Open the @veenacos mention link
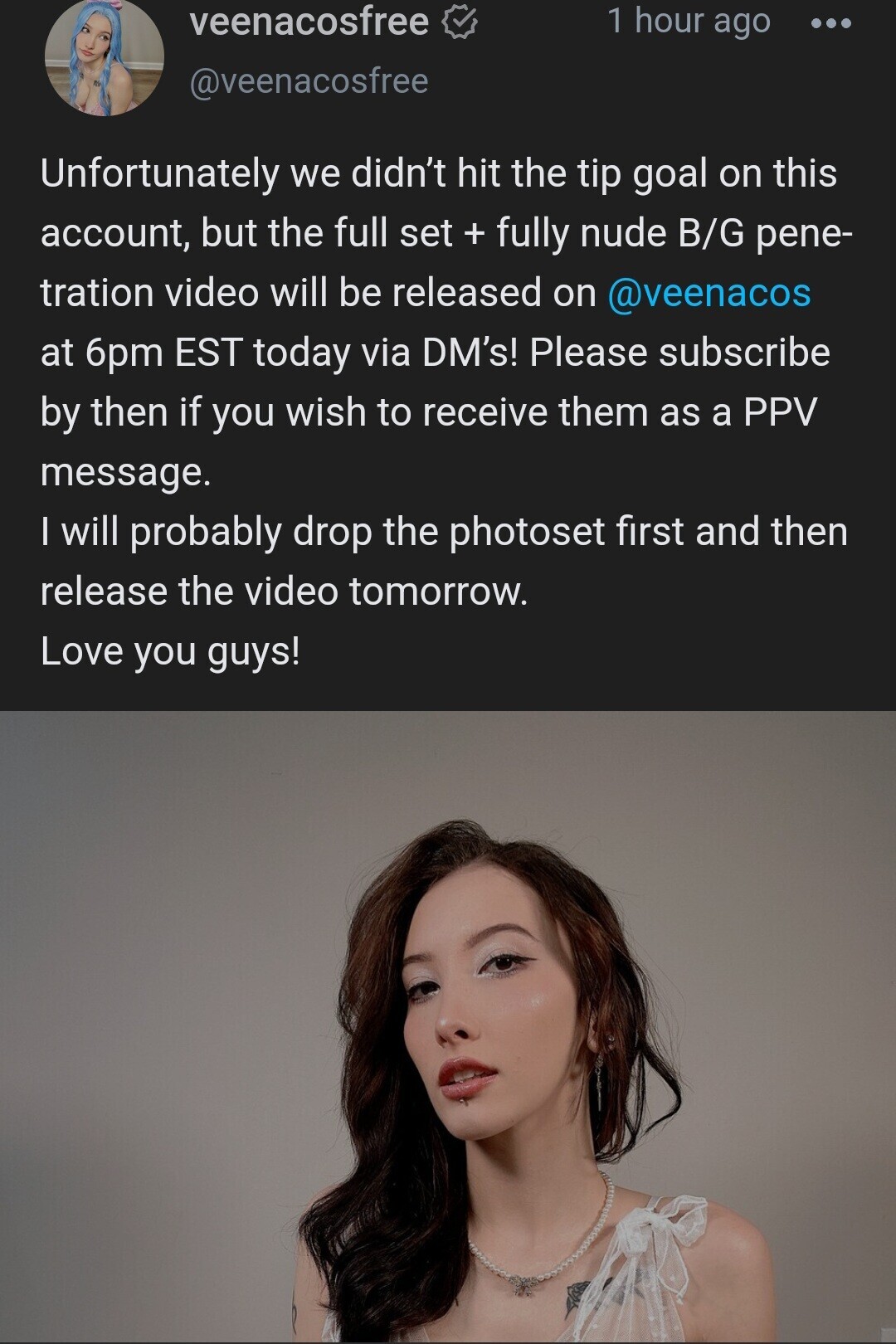This screenshot has width=896, height=1344. [709, 293]
